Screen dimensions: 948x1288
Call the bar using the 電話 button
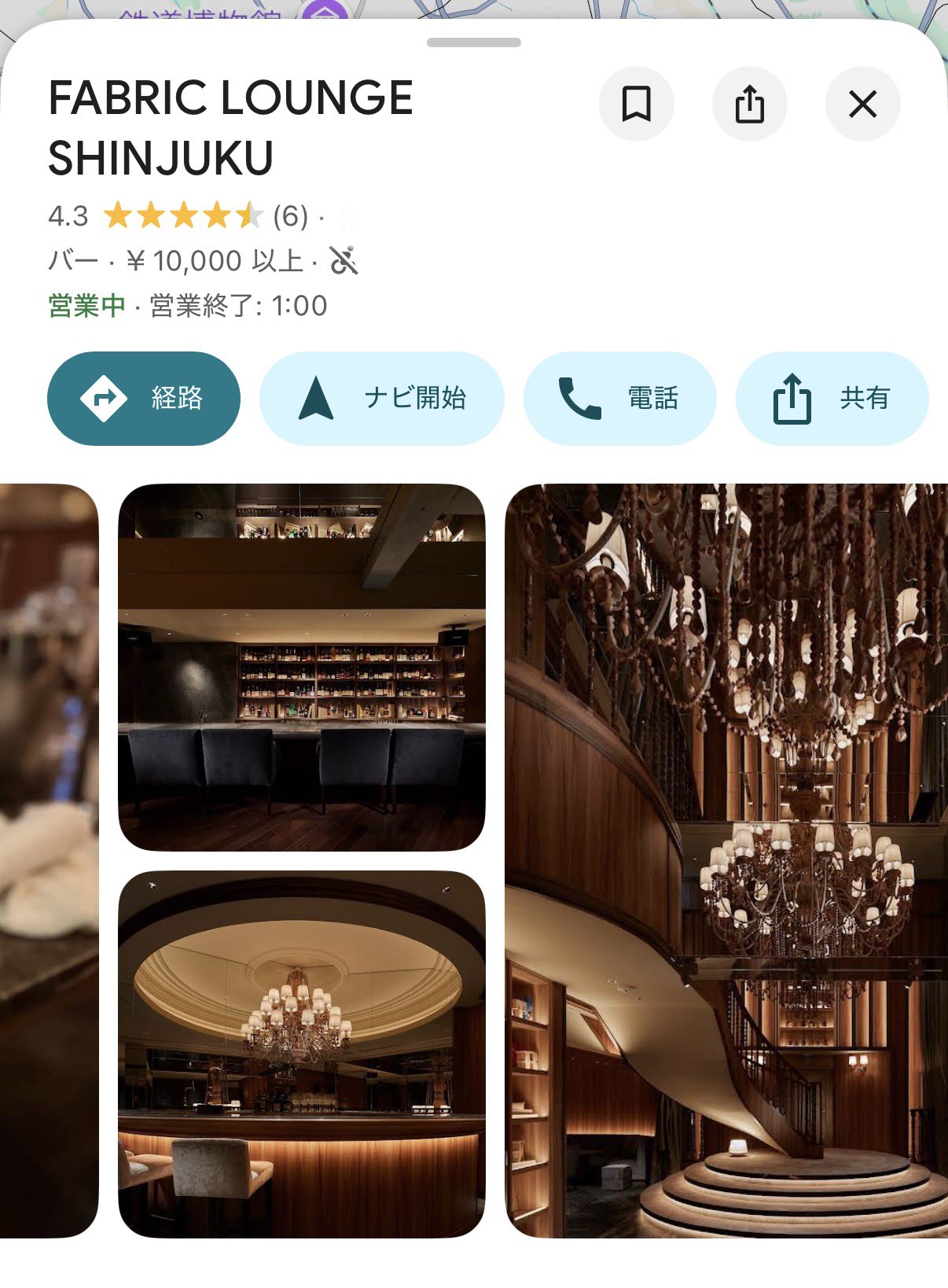coord(620,399)
